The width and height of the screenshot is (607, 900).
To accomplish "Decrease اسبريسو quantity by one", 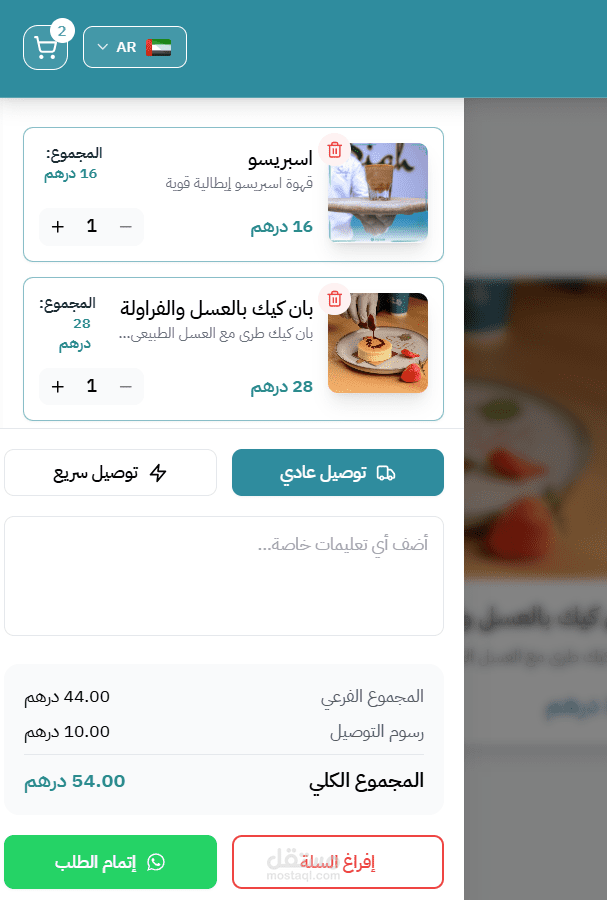I will point(126,227).
